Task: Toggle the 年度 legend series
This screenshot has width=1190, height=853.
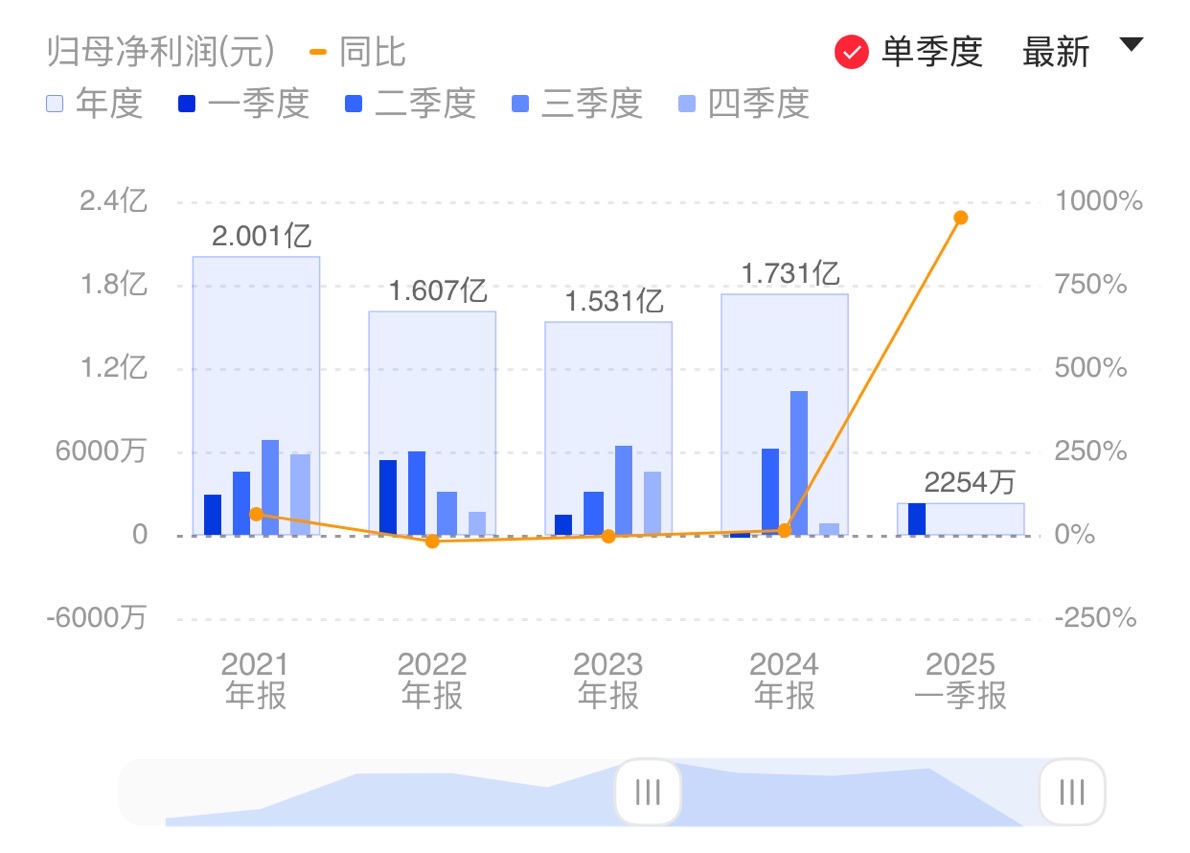Action: [x=95, y=104]
